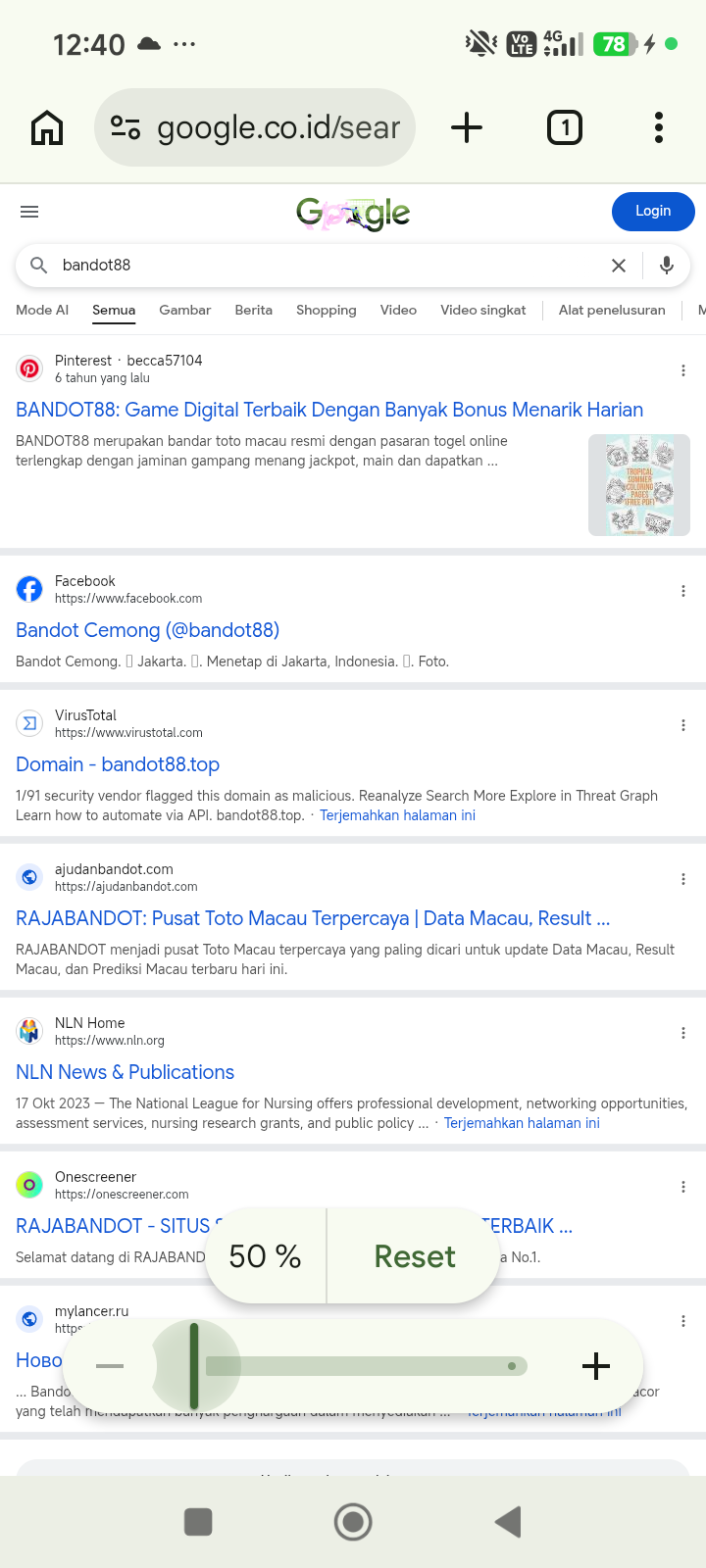706x1568 pixels.
Task: Open the browser overflow menu
Action: (x=659, y=127)
